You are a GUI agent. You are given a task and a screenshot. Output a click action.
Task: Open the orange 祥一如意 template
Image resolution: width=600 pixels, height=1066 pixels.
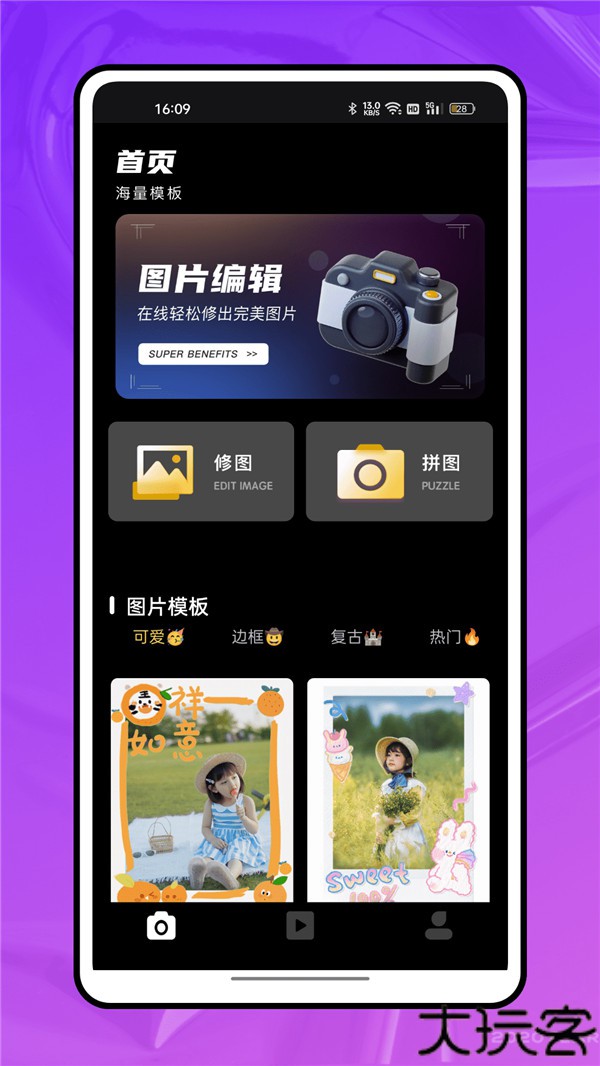click(201, 790)
